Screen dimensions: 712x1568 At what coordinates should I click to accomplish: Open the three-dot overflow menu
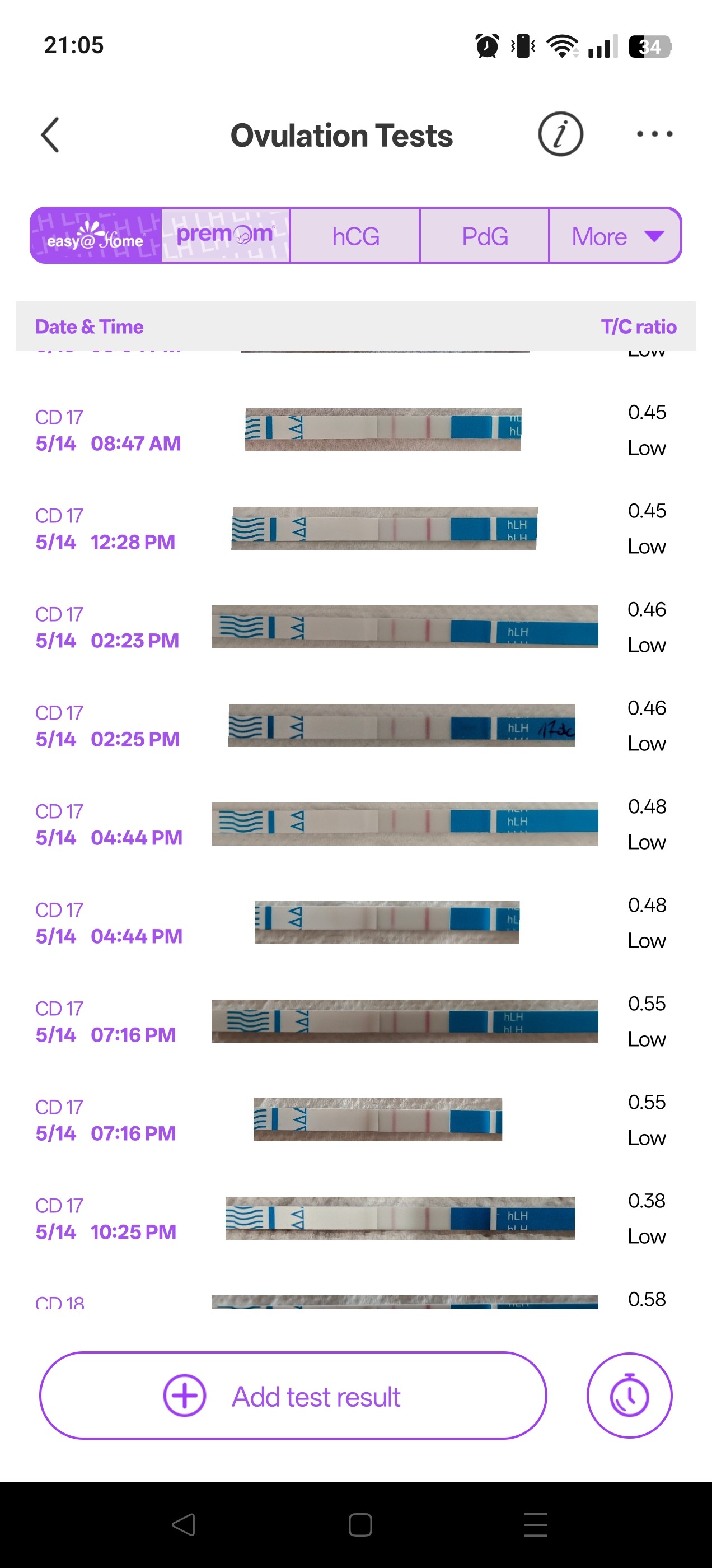pos(654,134)
